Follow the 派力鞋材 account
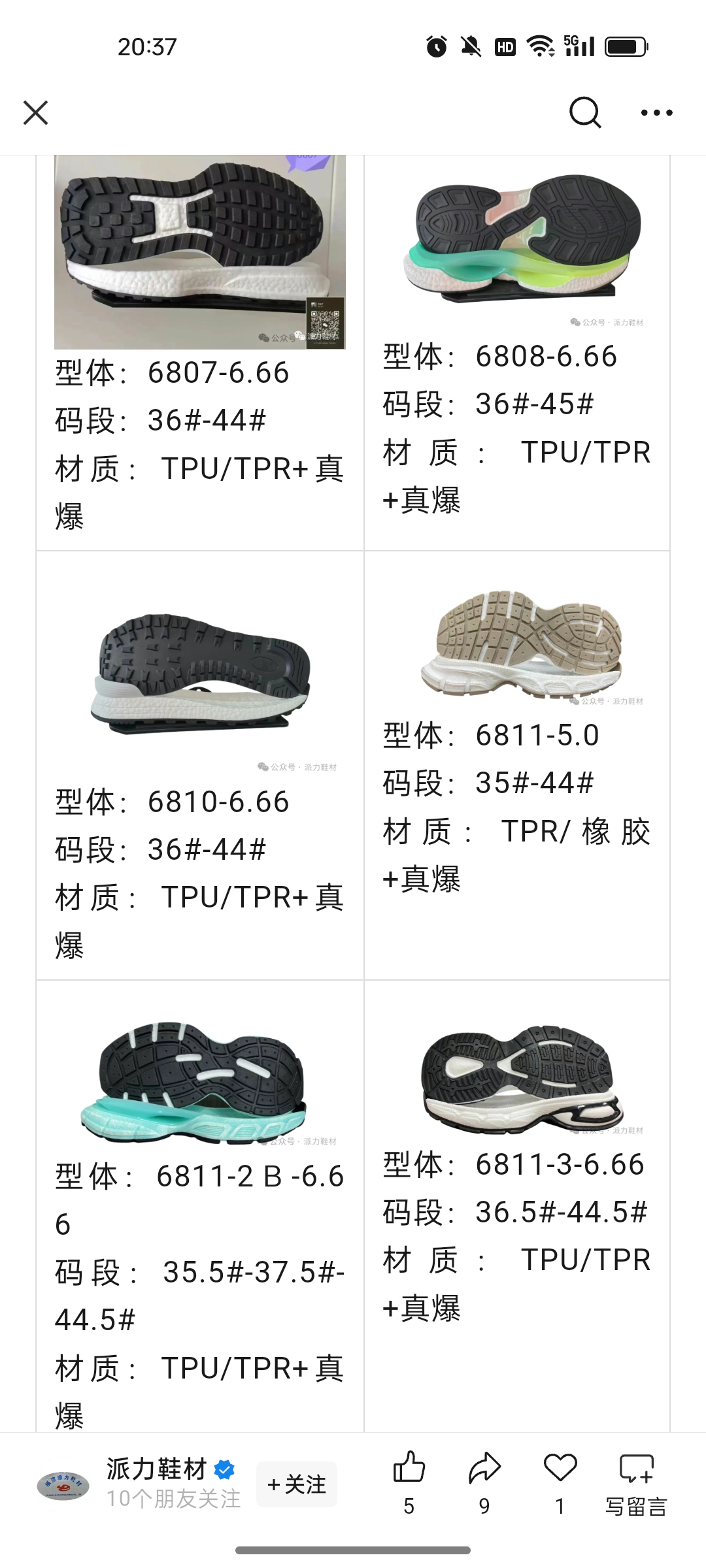Viewport: 706px width, 1568px height. [297, 1484]
